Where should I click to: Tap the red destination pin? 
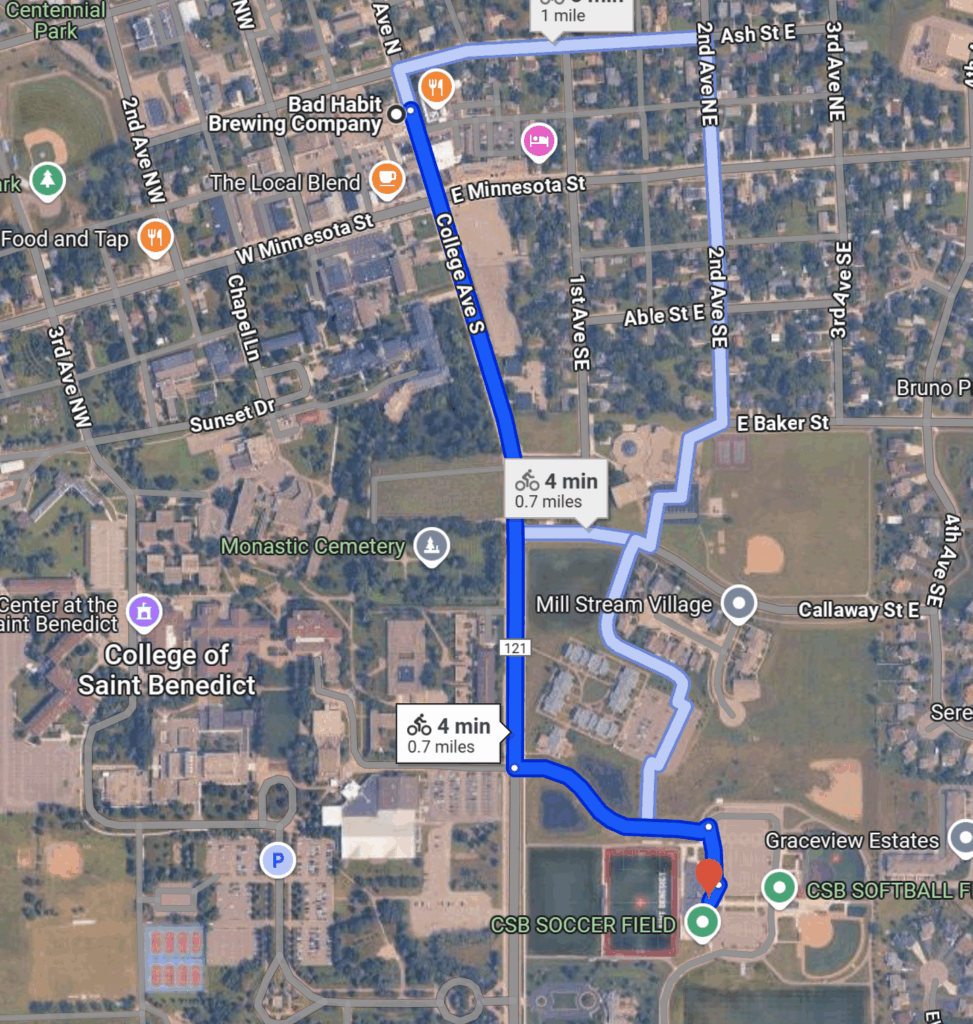tap(709, 874)
